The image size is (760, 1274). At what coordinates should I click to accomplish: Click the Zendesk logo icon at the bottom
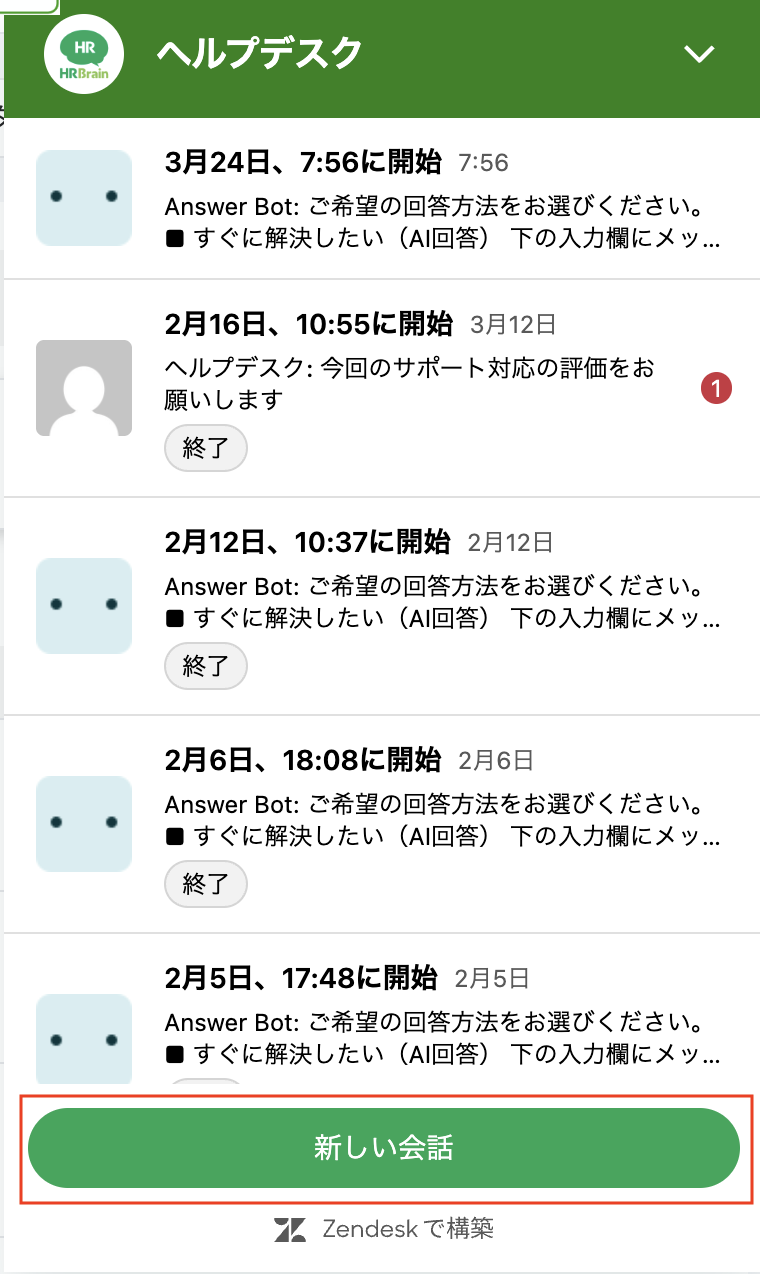[x=290, y=1228]
